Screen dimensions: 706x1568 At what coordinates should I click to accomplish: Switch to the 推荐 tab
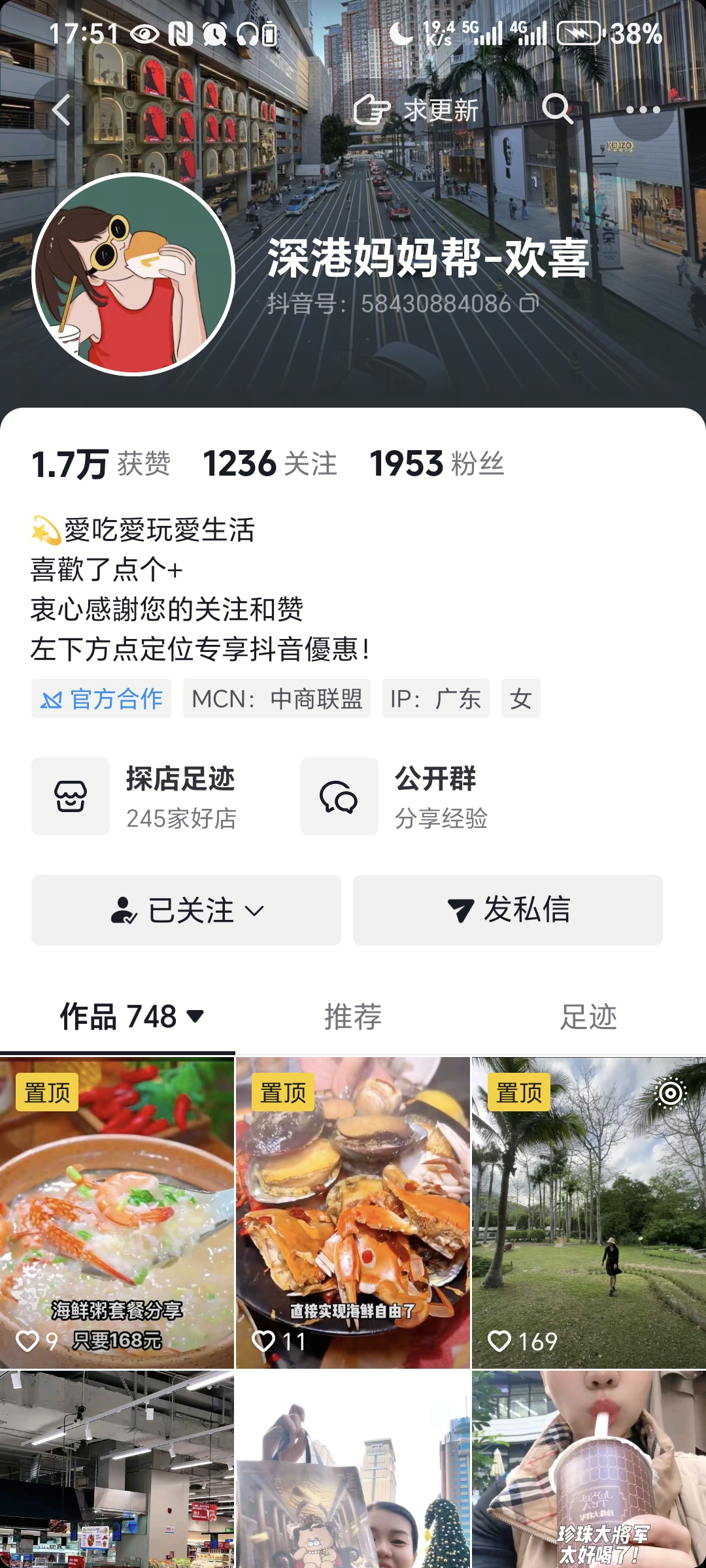point(353,1017)
